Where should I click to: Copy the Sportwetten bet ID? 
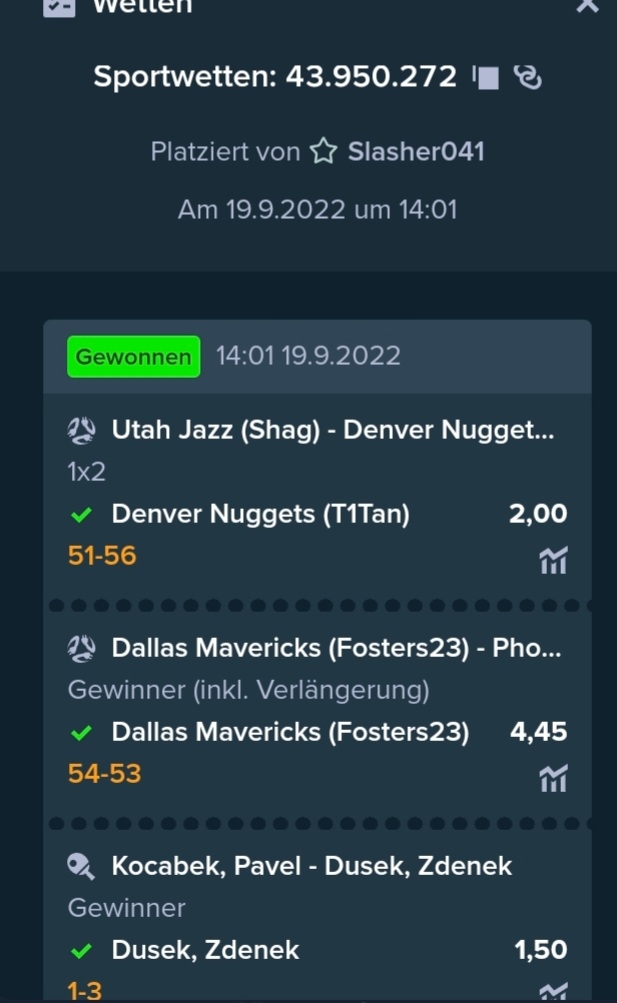[x=487, y=78]
